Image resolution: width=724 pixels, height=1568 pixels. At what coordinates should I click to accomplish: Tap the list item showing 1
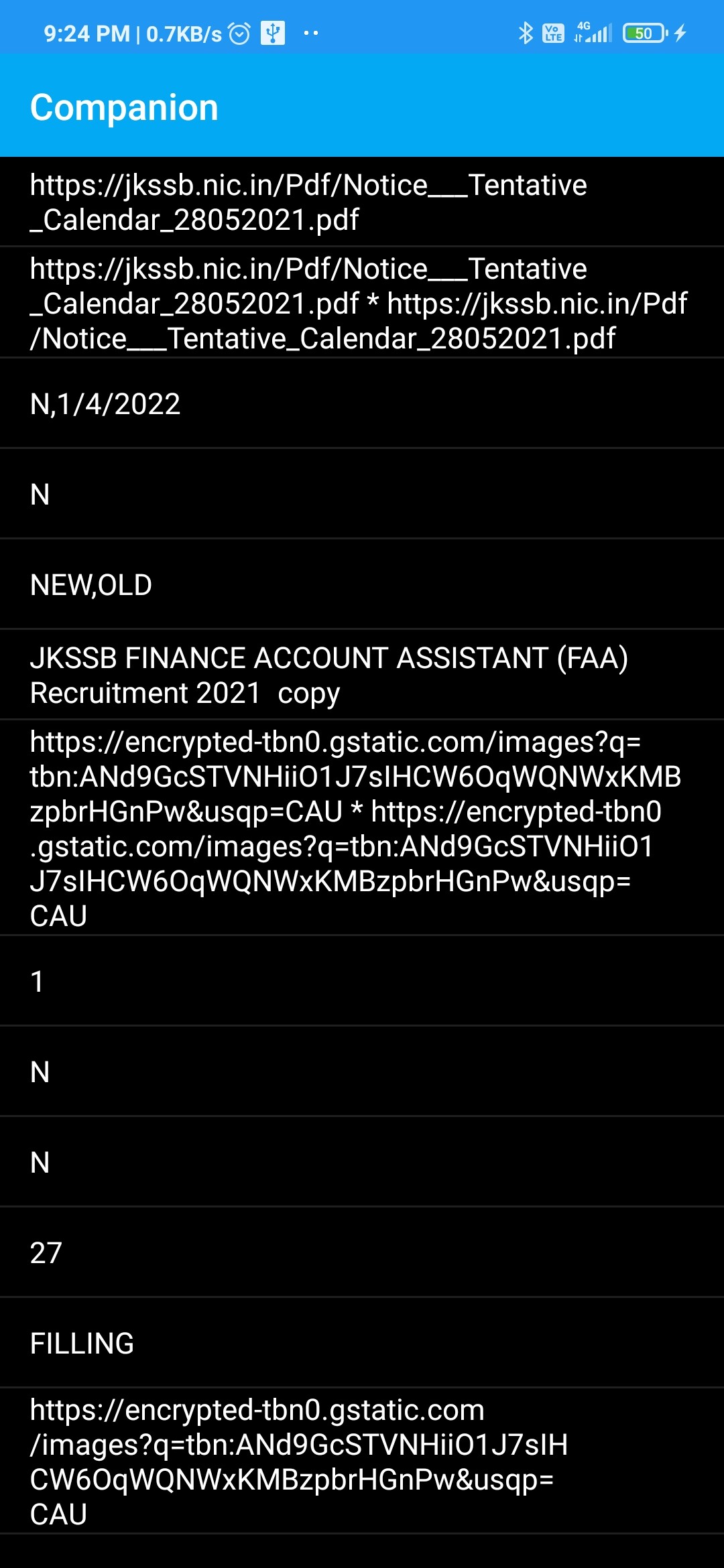[362, 981]
